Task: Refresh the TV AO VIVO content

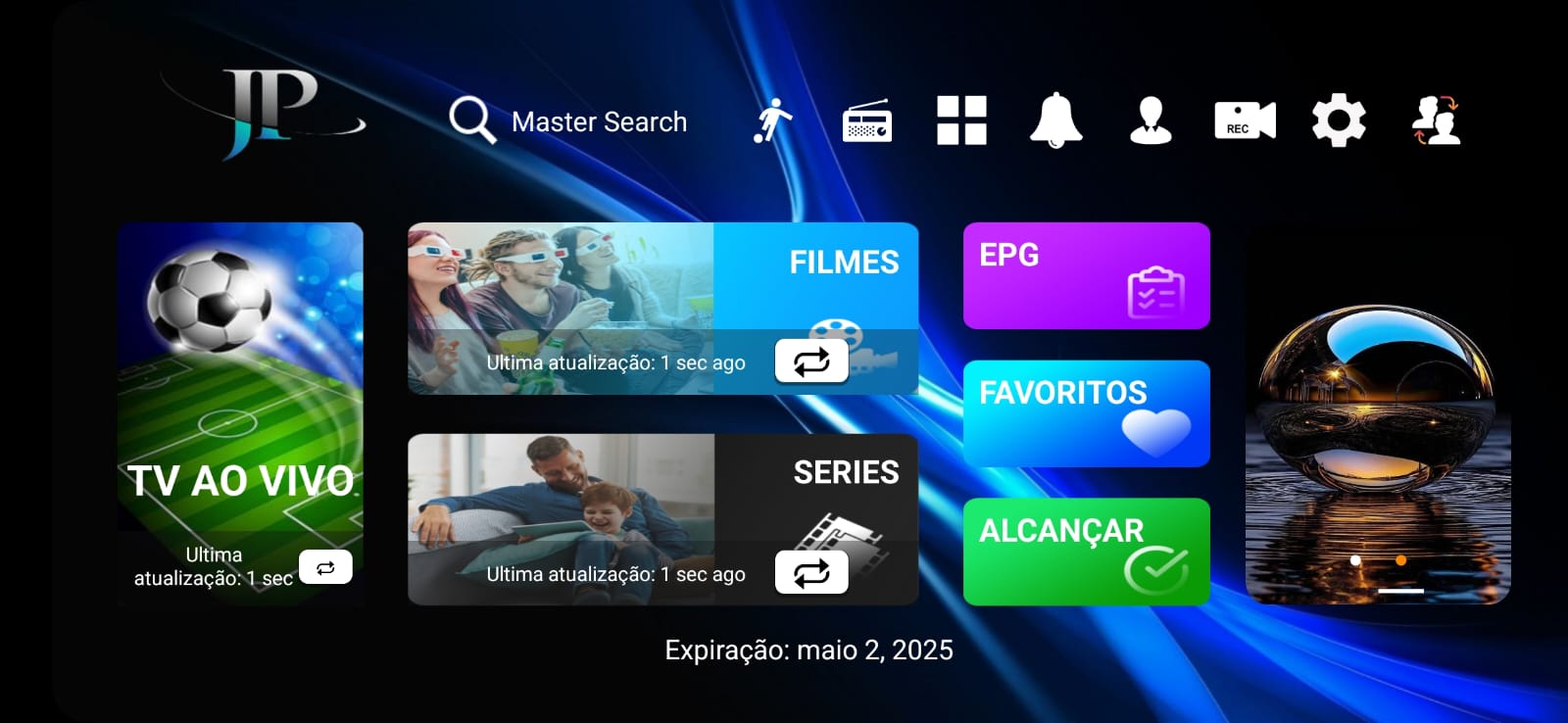Action: pos(325,567)
